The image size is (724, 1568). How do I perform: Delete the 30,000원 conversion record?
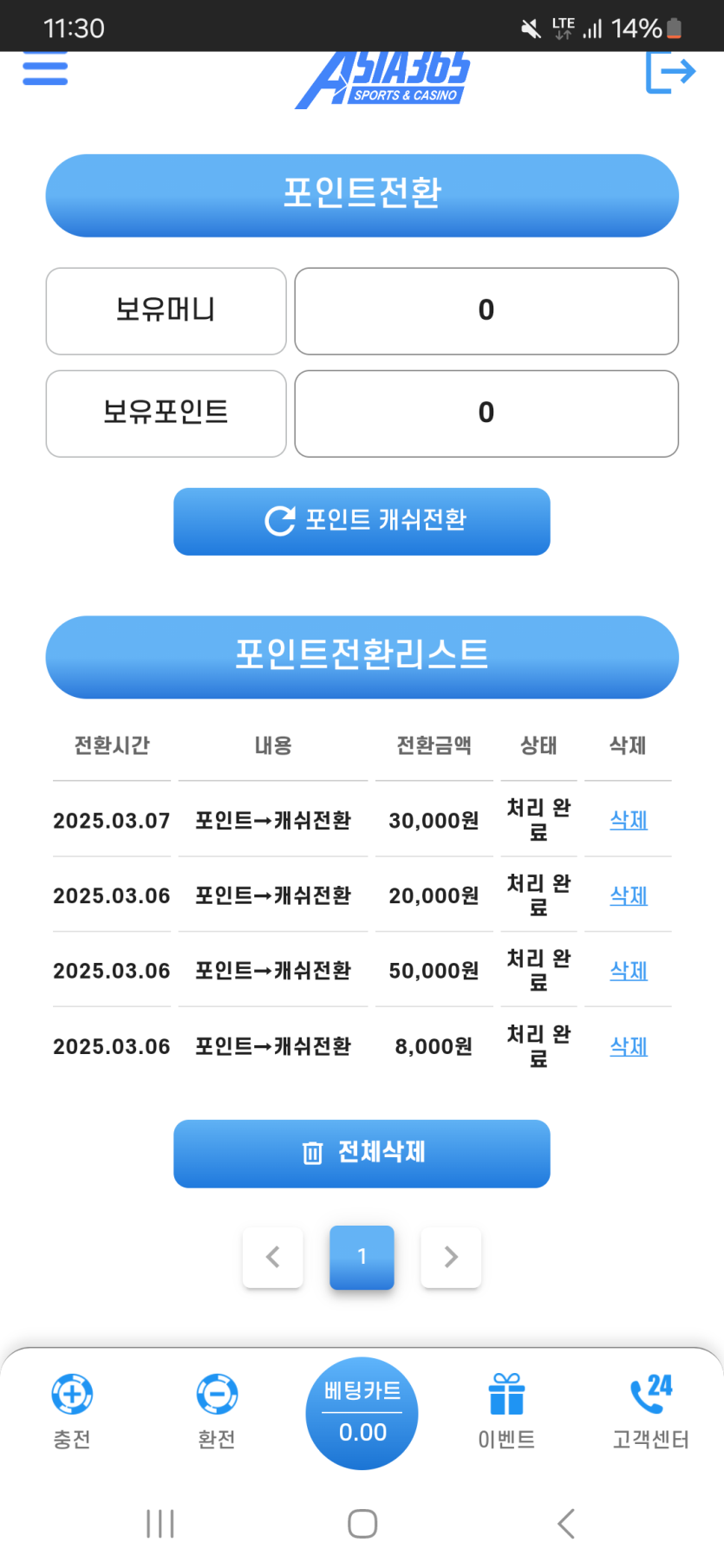point(629,820)
